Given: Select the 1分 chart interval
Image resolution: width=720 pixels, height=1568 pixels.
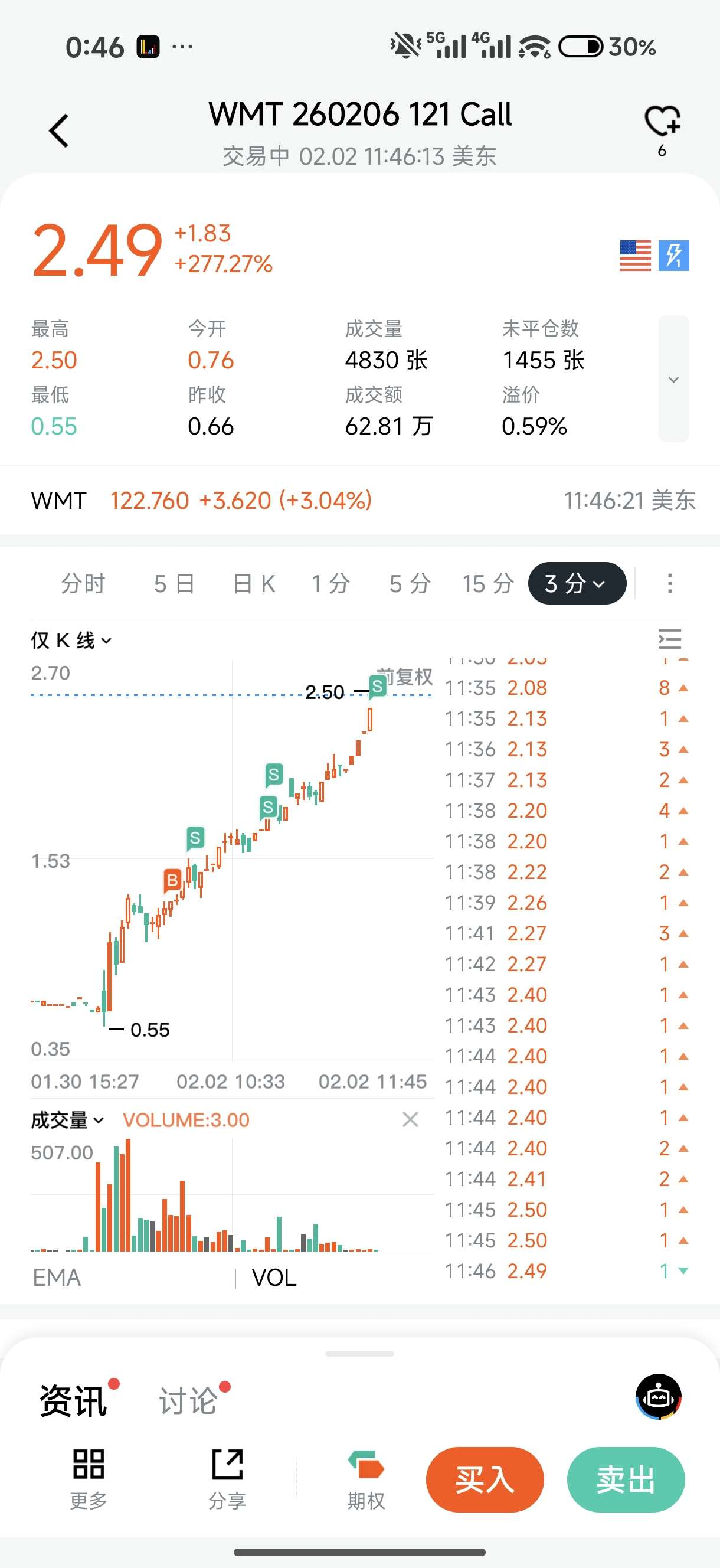Looking at the screenshot, I should point(331,584).
